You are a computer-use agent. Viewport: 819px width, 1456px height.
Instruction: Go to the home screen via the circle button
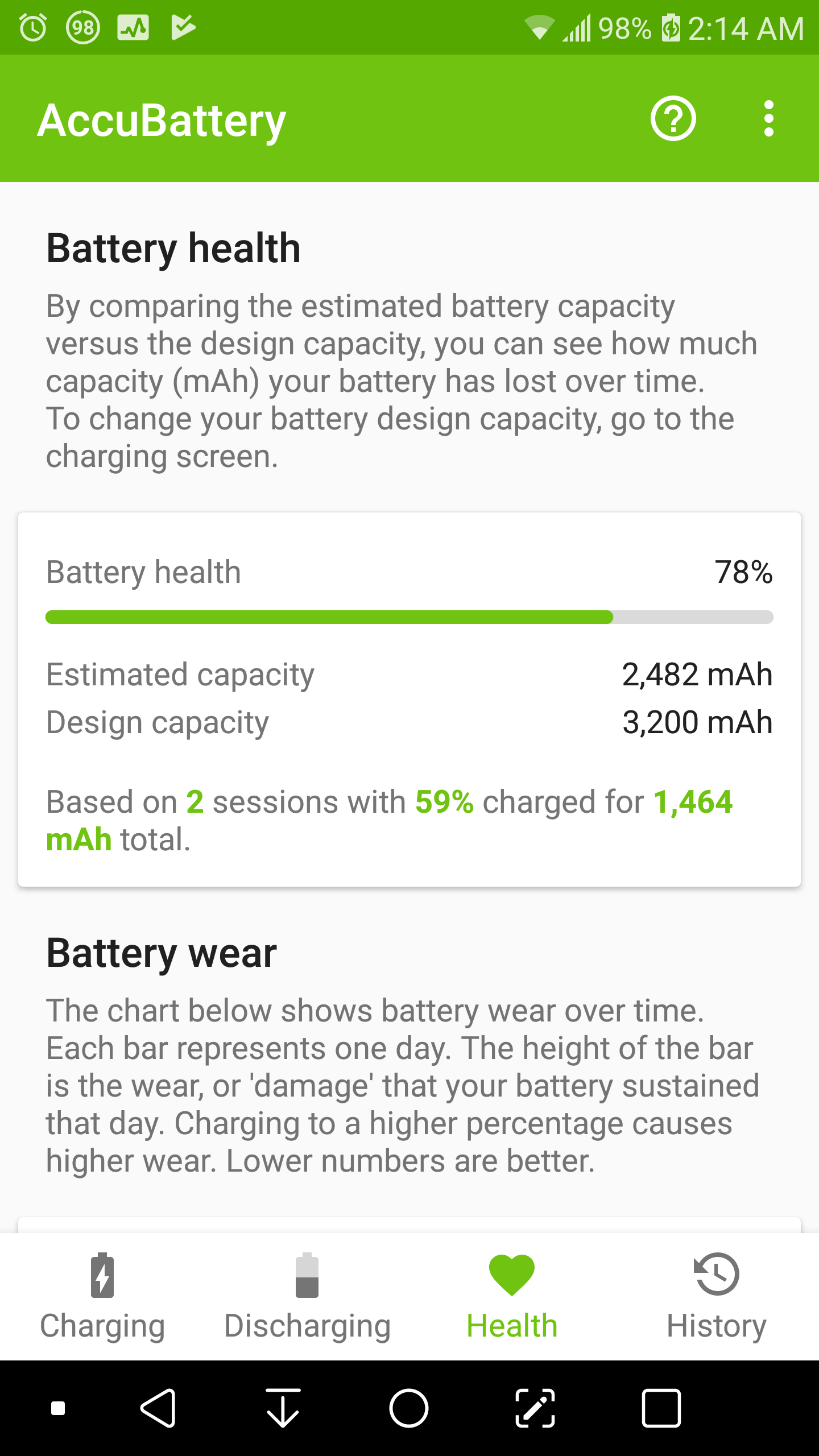click(409, 1408)
